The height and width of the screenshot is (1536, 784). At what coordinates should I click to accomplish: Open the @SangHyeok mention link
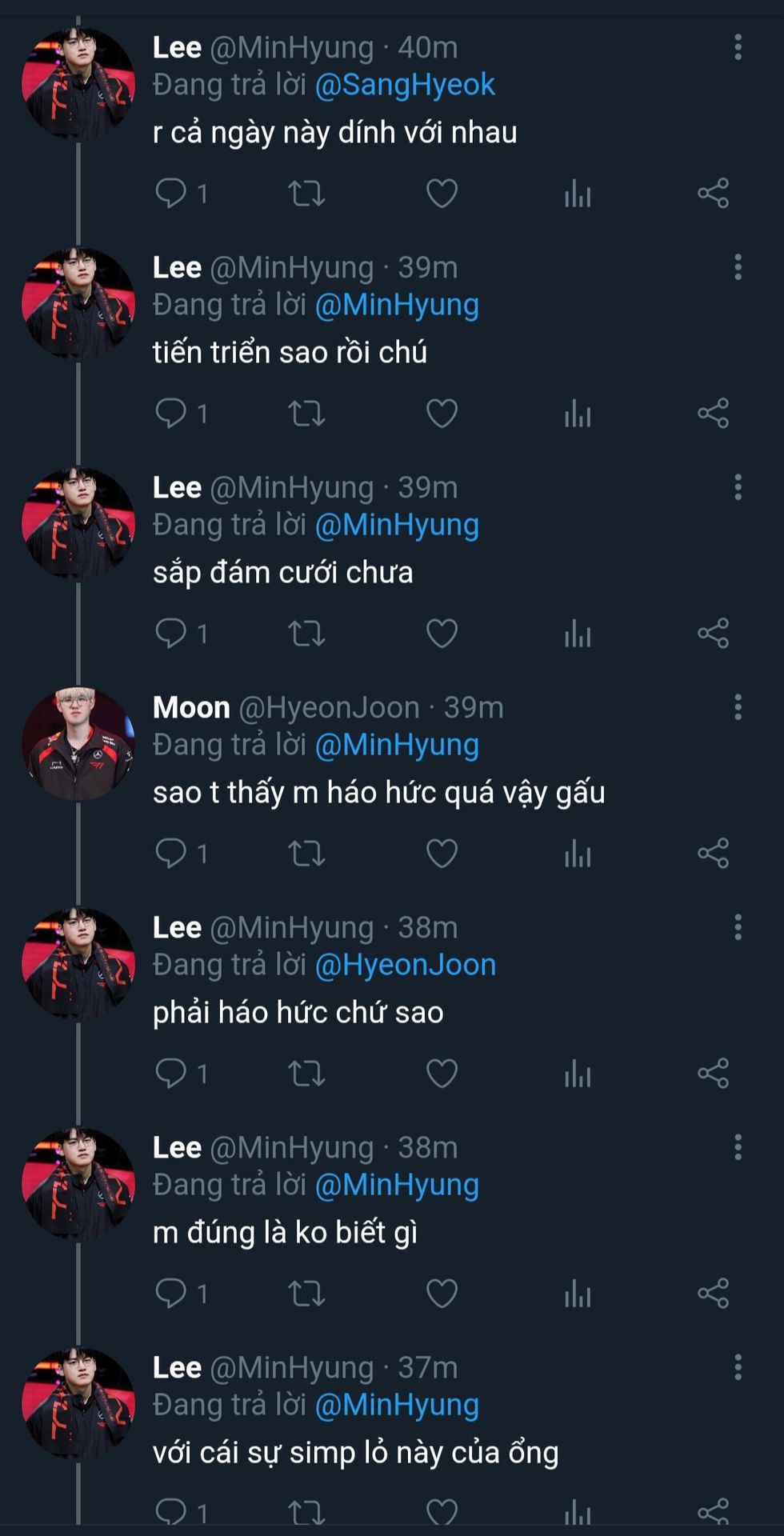(405, 85)
